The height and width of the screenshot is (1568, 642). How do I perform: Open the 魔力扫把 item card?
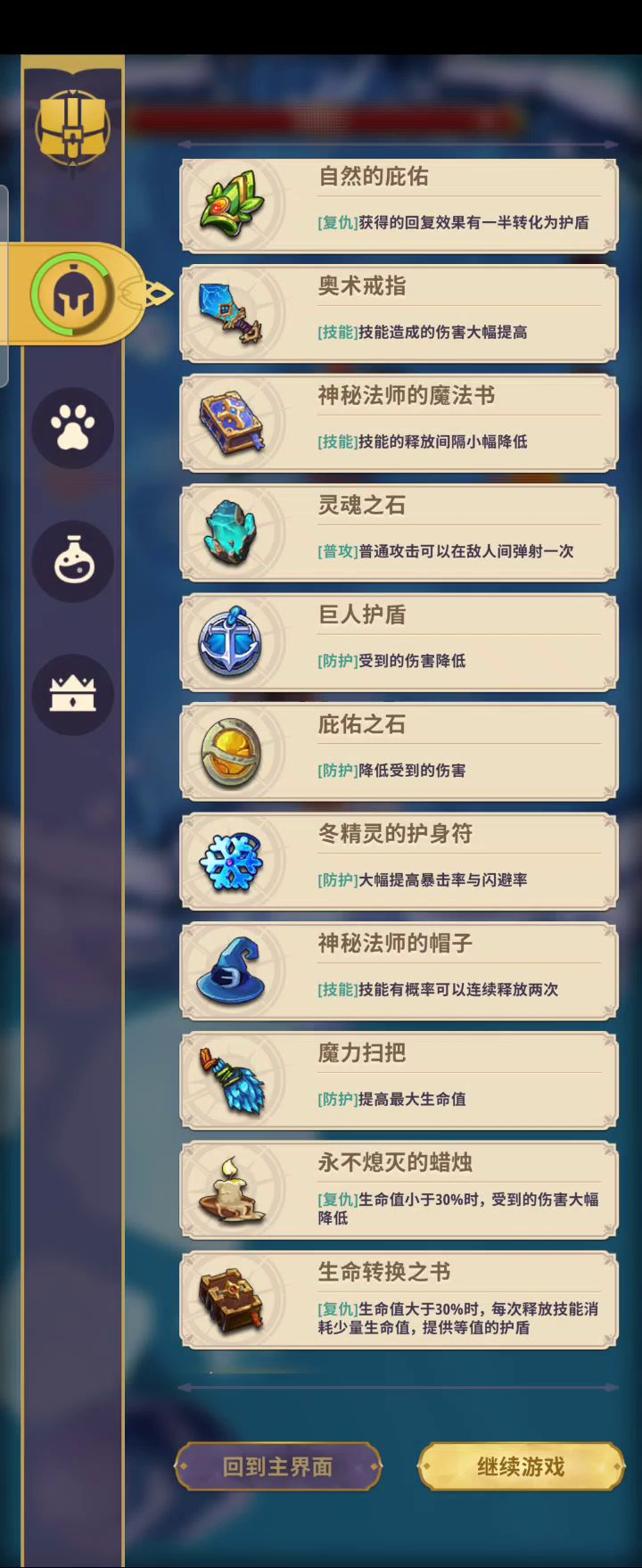pyautogui.click(x=399, y=1081)
